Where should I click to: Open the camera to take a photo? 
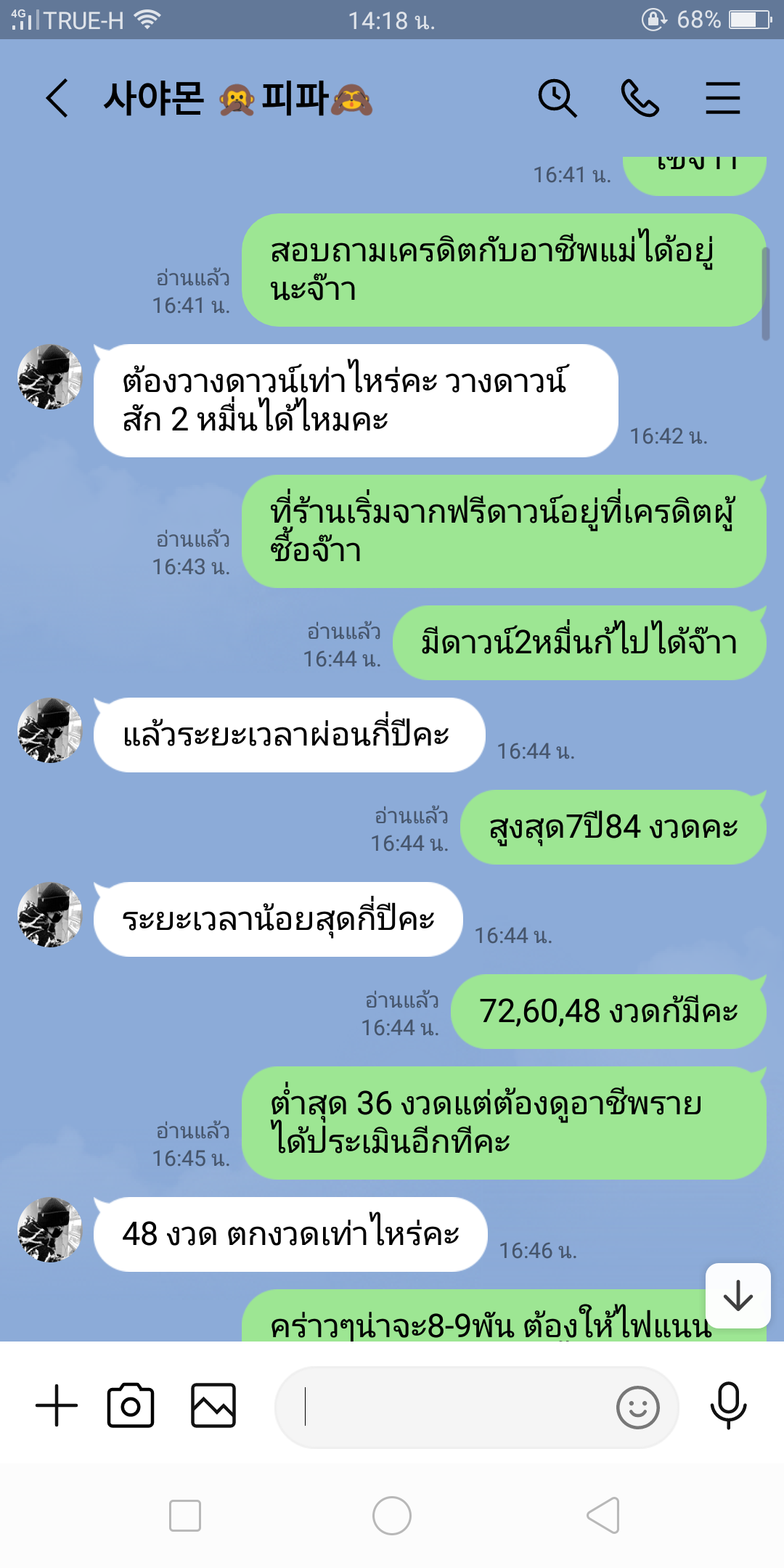131,1405
